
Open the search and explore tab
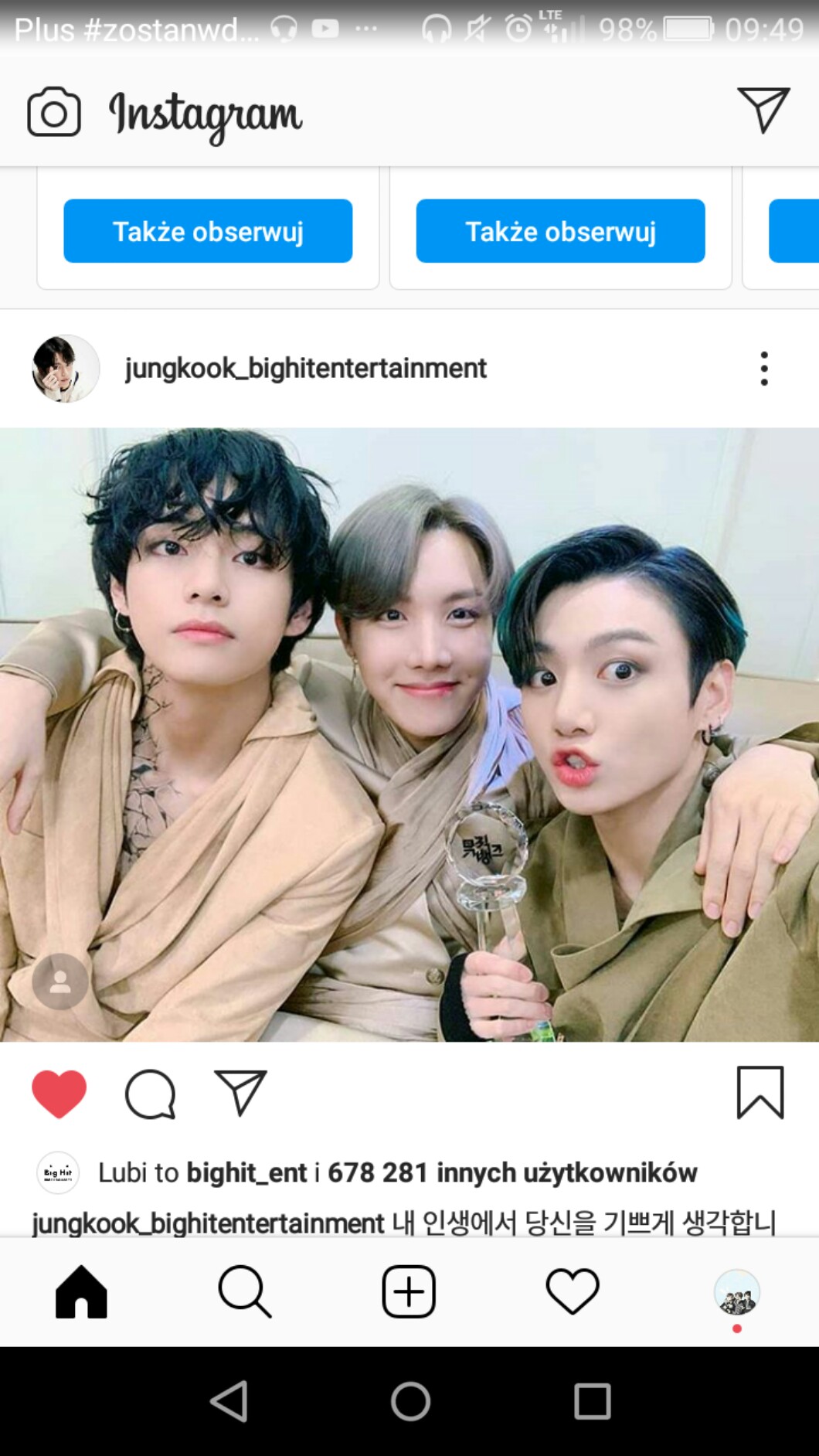click(x=245, y=1291)
